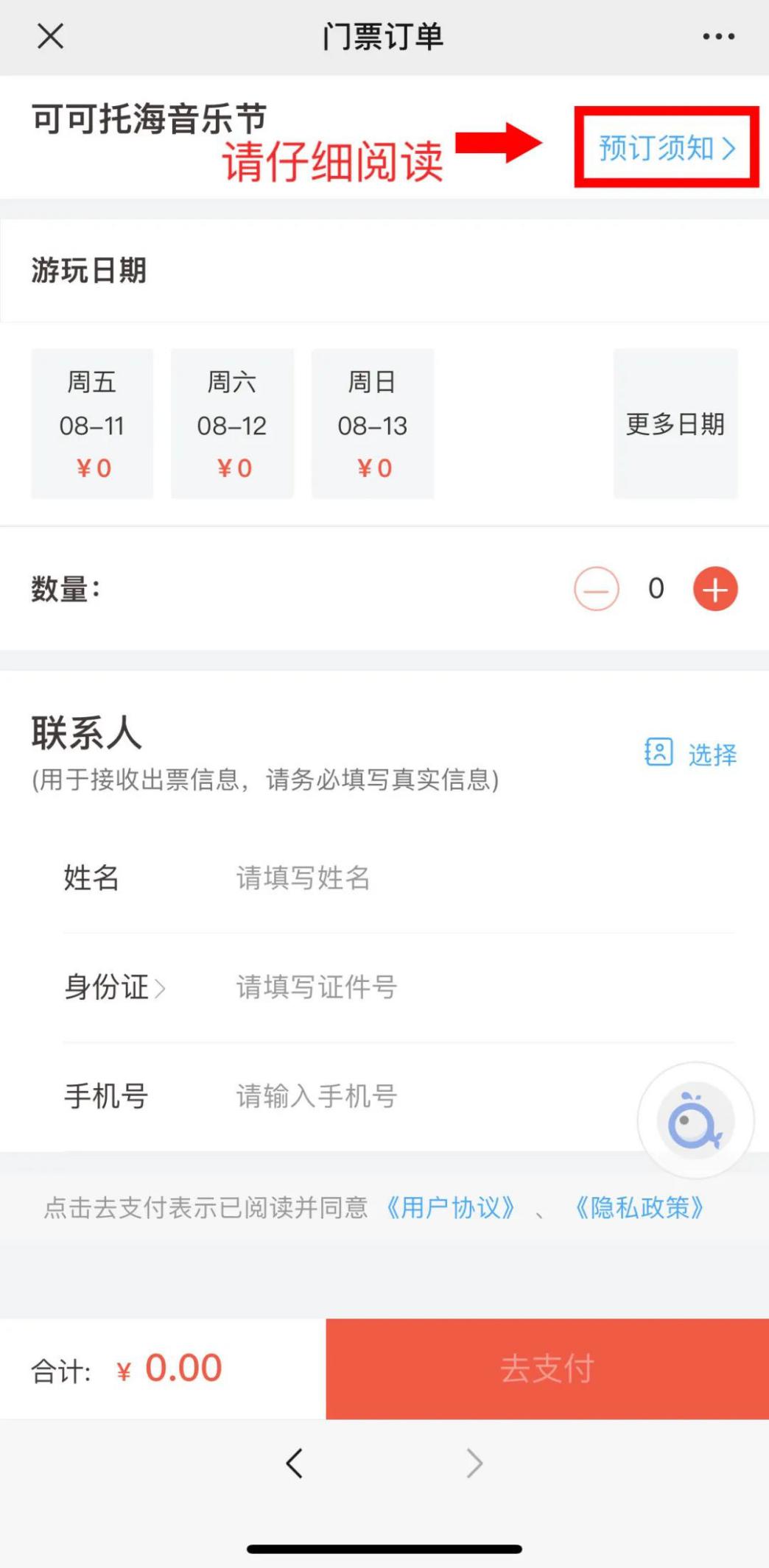
Task: Go forward with the browser forward arrow
Action: click(475, 1463)
